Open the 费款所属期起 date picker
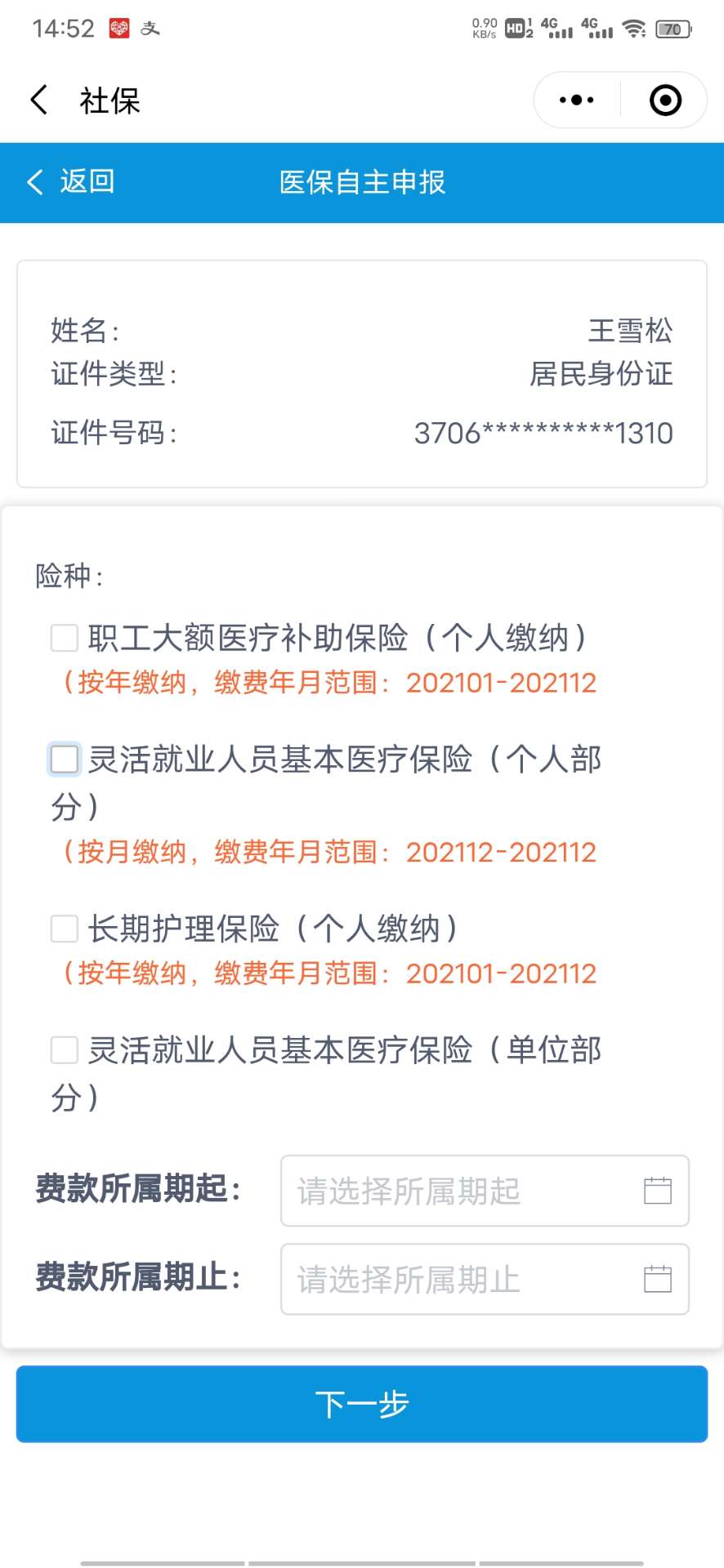This screenshot has width=724, height=1568. (x=485, y=1191)
